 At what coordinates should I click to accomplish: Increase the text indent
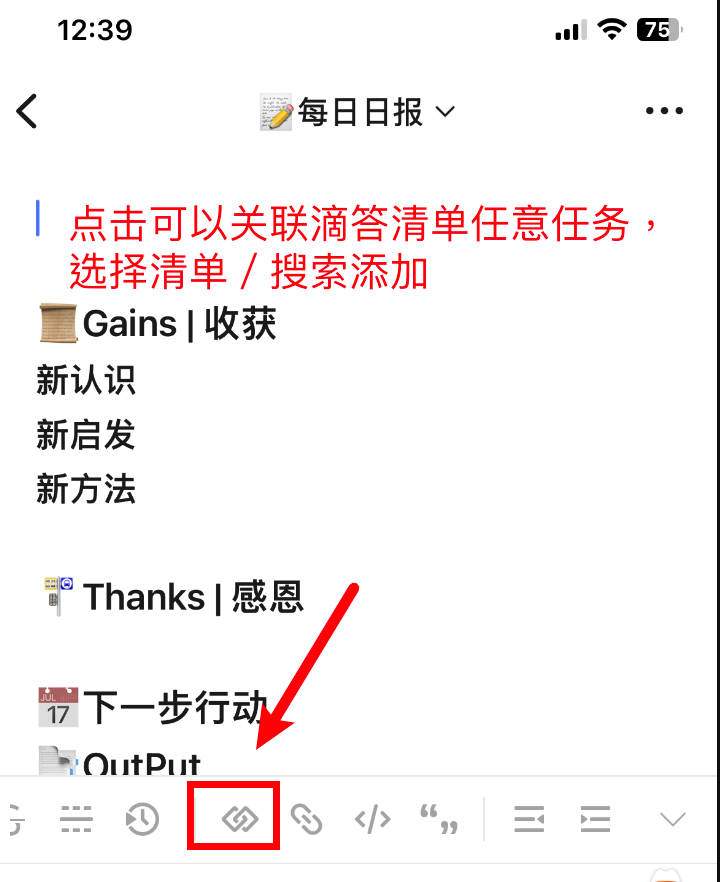pos(595,820)
